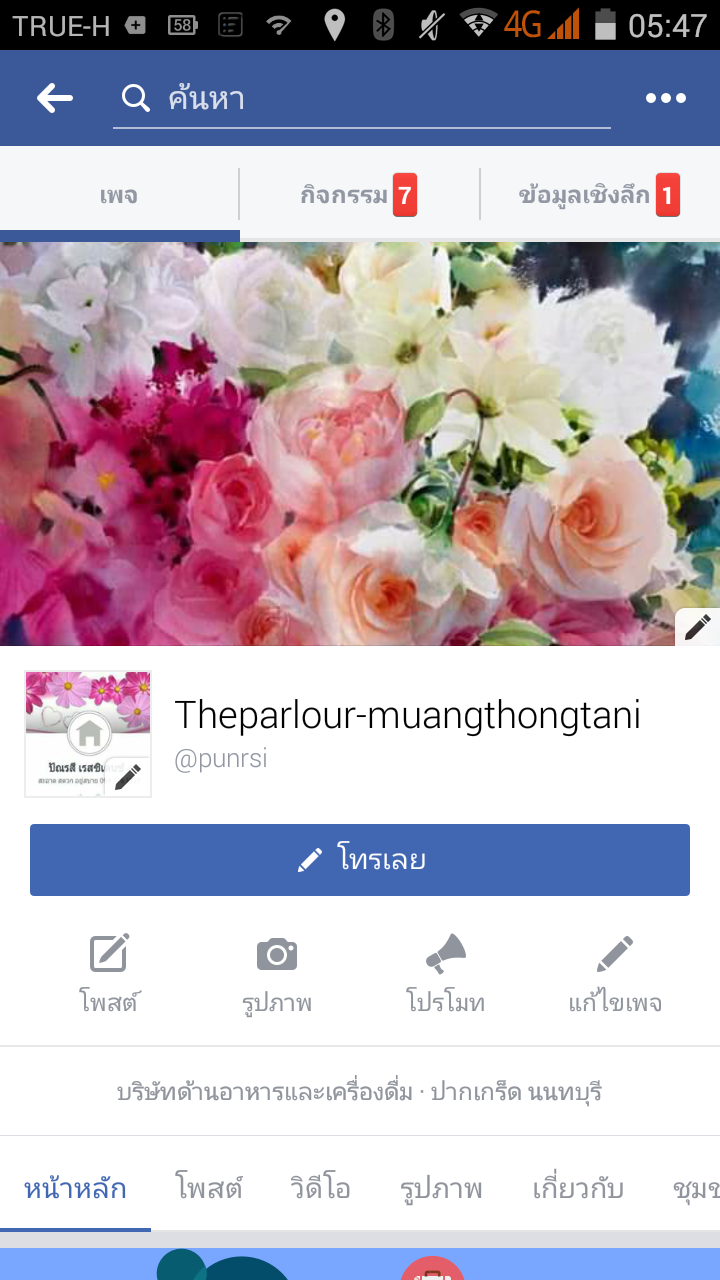Select the หน้าหลัก section tab
This screenshot has width=720, height=1280.
(x=76, y=1189)
